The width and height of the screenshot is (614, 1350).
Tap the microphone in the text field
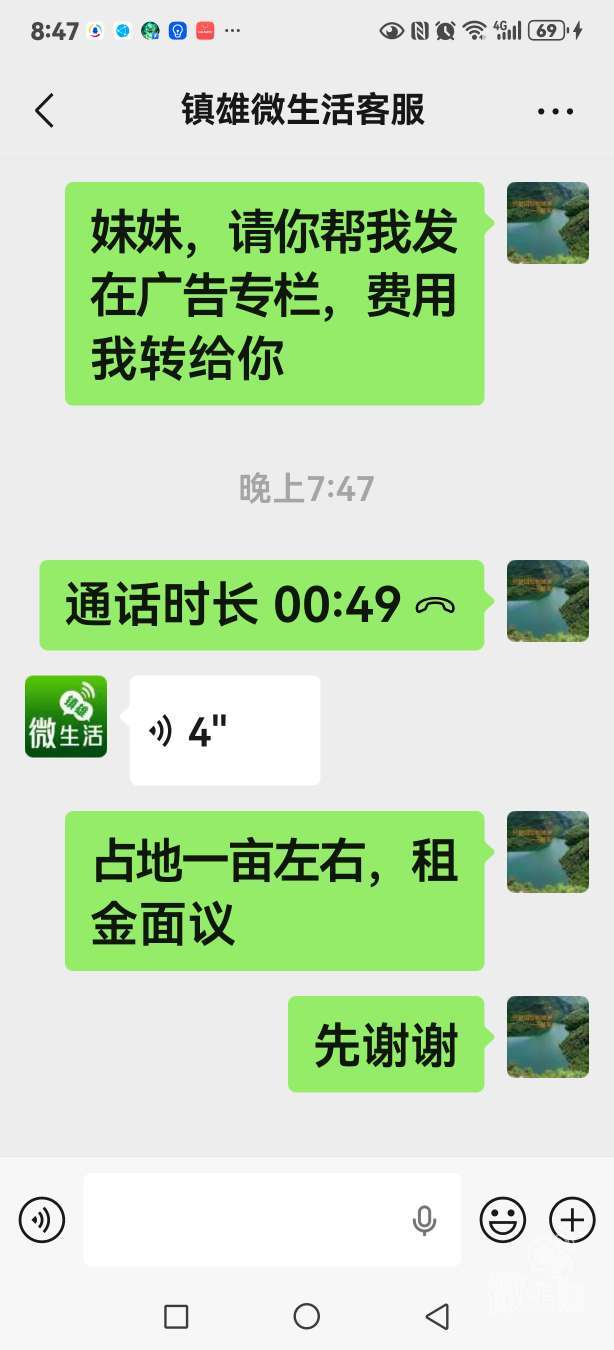(424, 1220)
